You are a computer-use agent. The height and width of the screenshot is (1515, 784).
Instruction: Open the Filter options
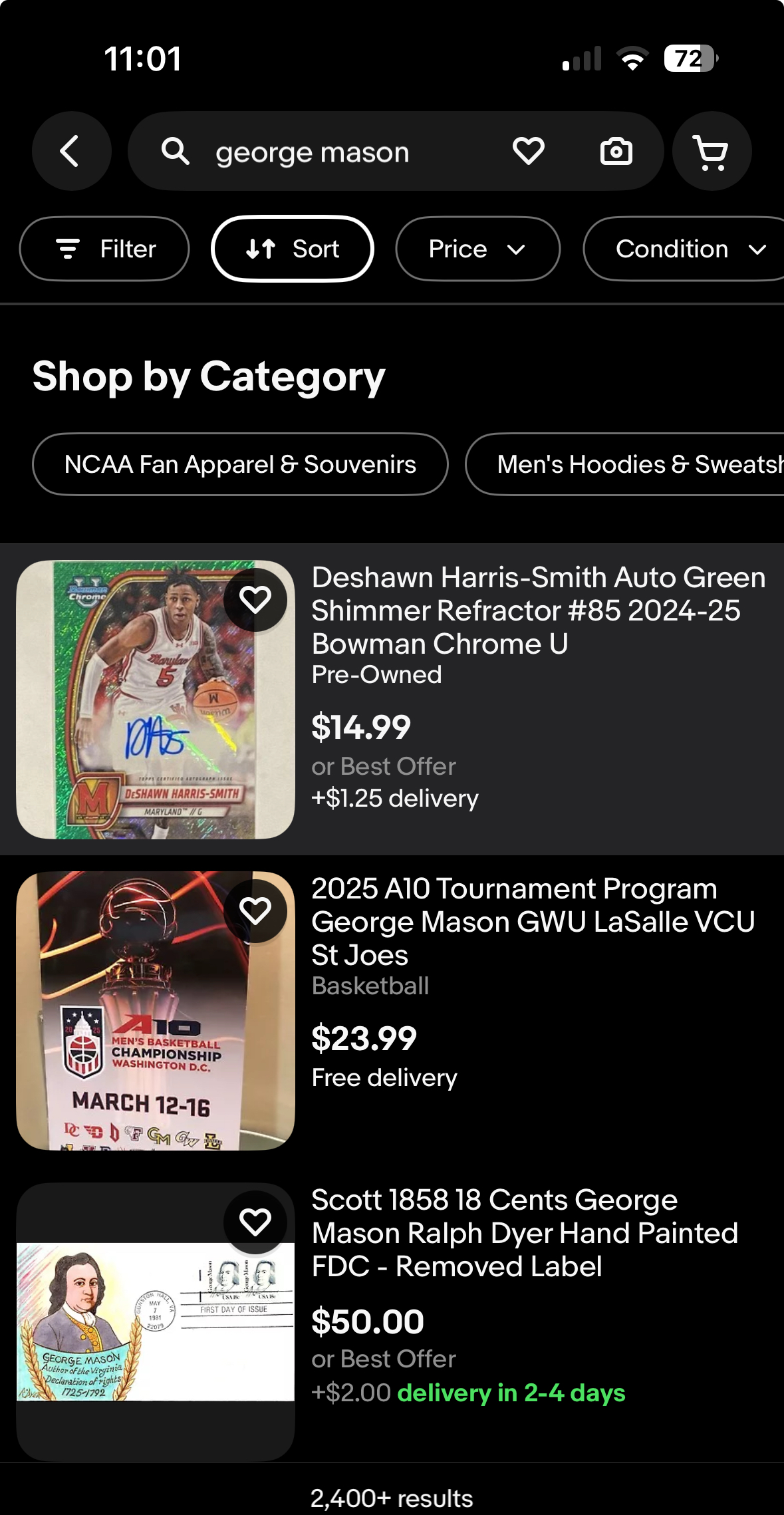pos(105,249)
